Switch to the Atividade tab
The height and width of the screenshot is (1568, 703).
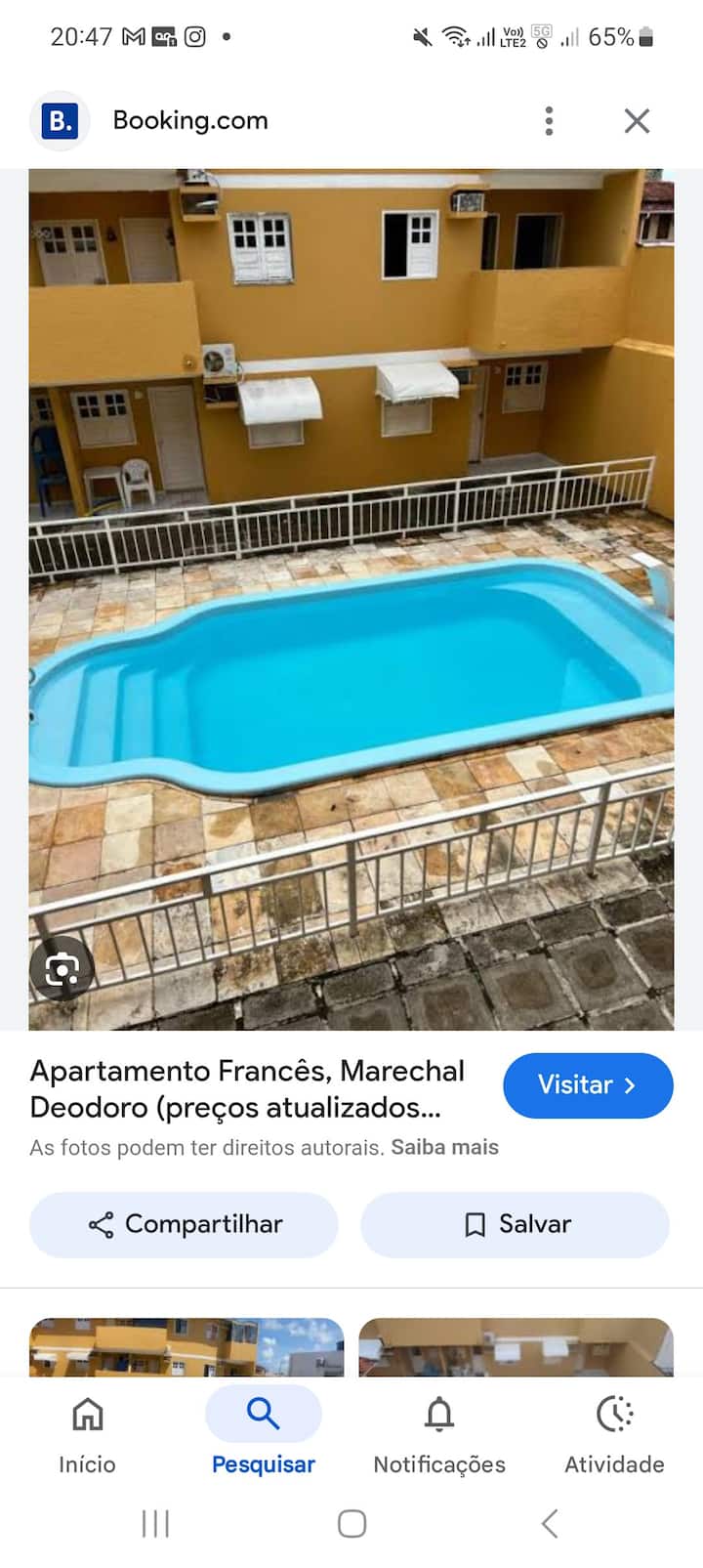(614, 1434)
